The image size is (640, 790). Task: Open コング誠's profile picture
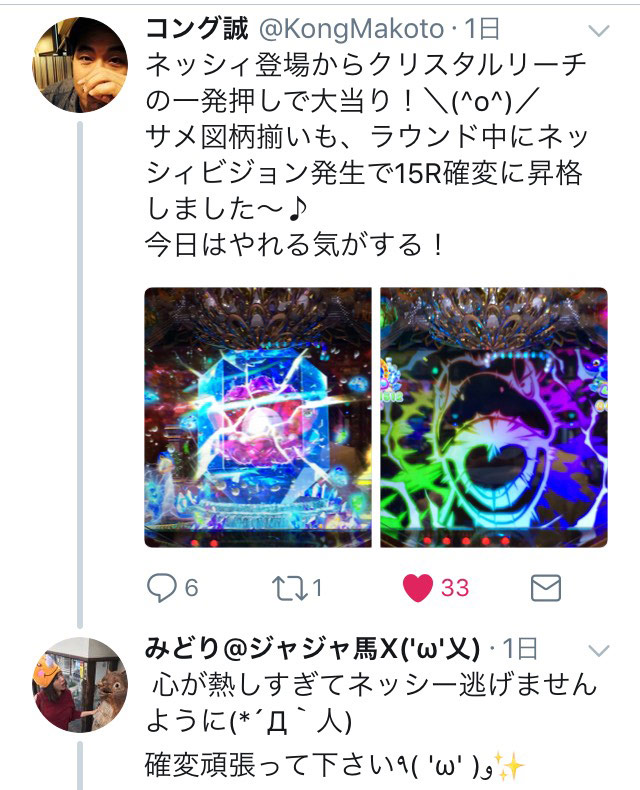tap(81, 65)
